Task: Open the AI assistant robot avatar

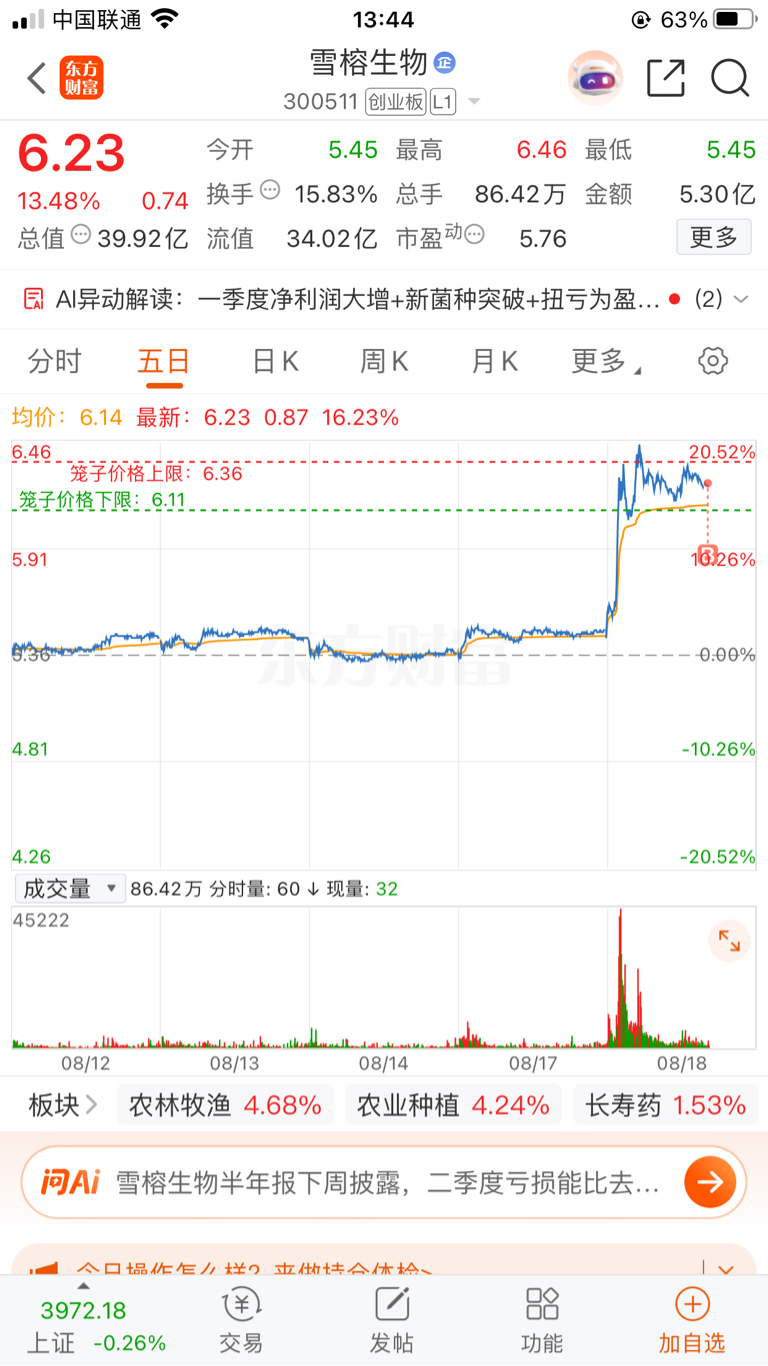Action: point(595,78)
